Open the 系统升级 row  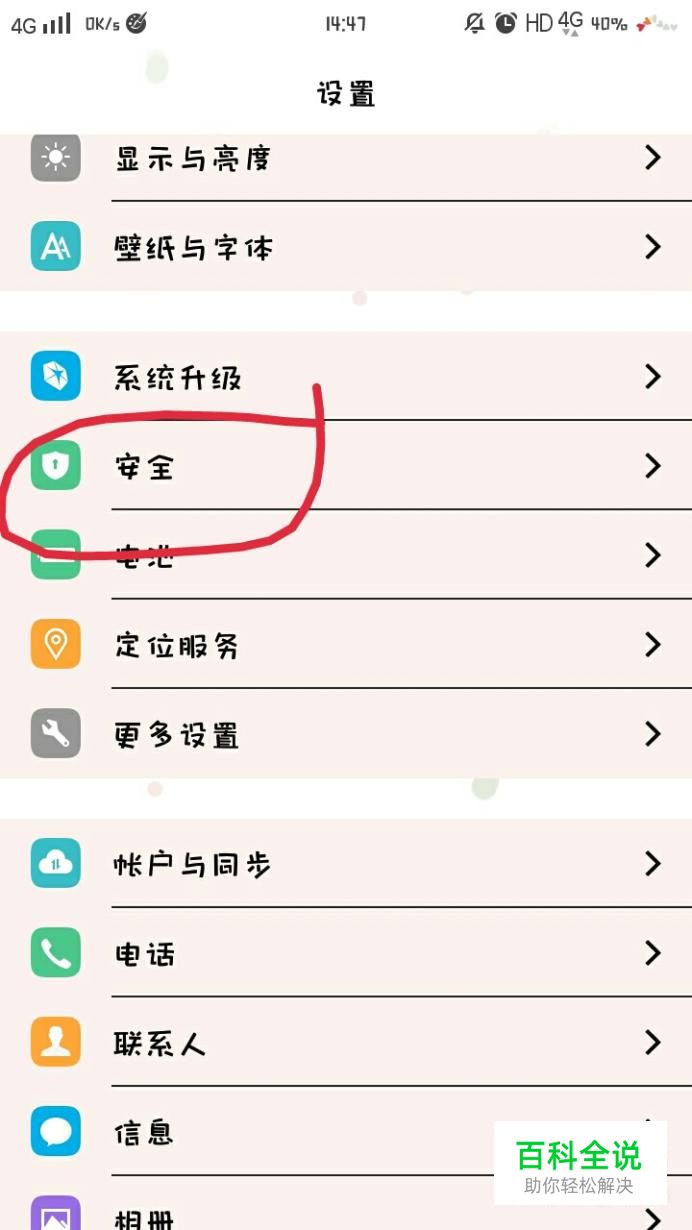(x=346, y=376)
